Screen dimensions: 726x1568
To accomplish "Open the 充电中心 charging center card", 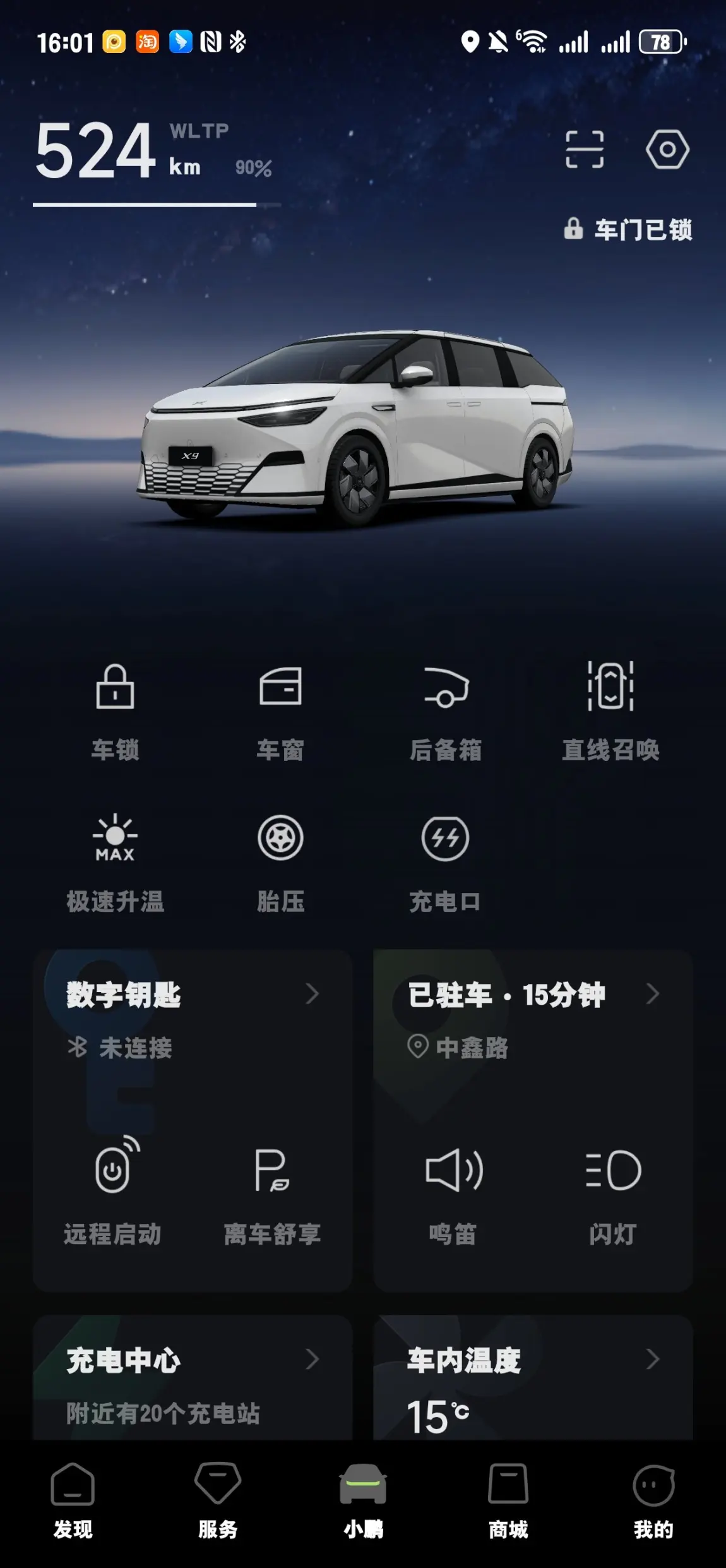I will pyautogui.click(x=192, y=1379).
